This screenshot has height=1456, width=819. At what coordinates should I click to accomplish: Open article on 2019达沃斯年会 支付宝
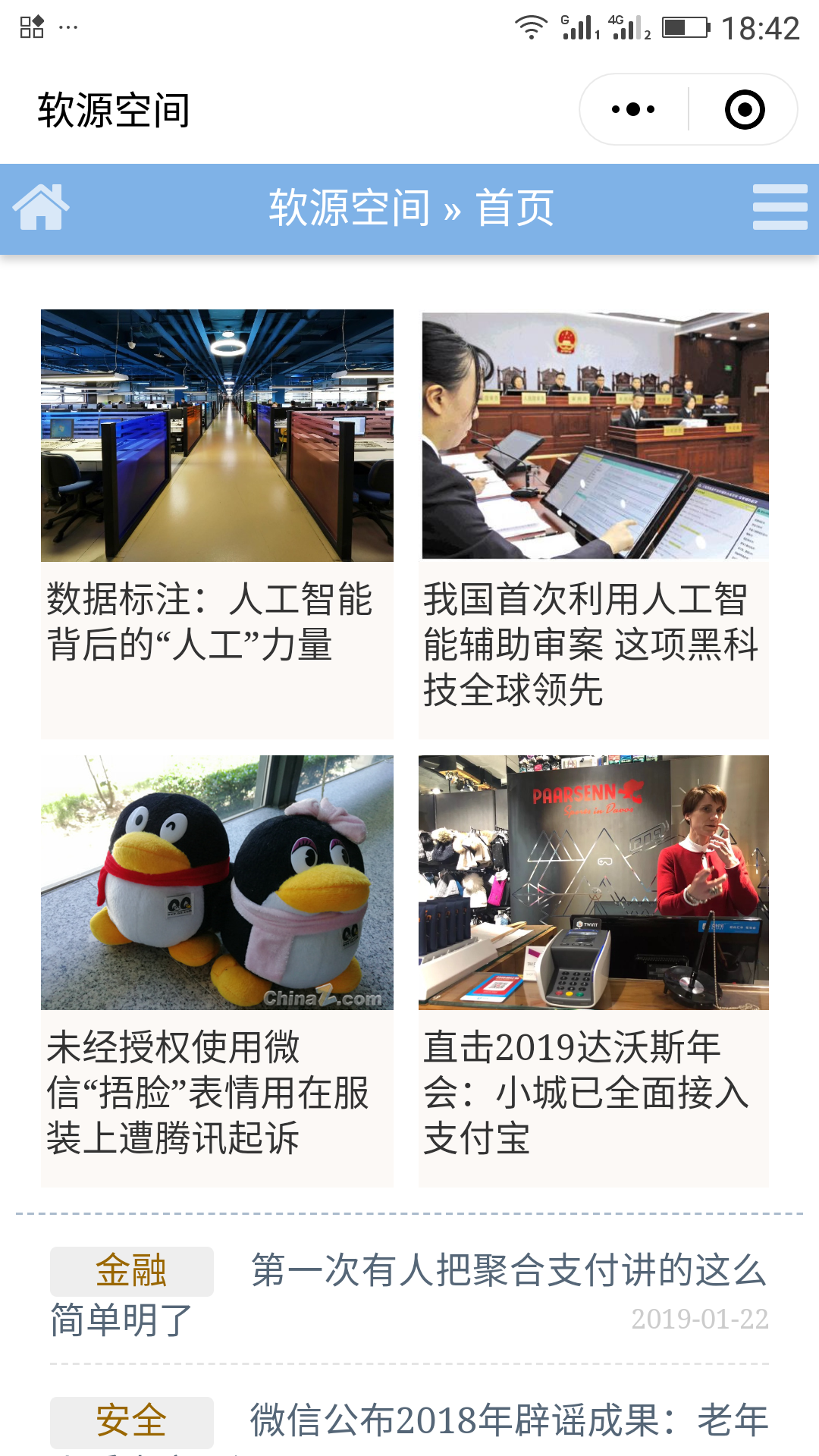point(593,971)
